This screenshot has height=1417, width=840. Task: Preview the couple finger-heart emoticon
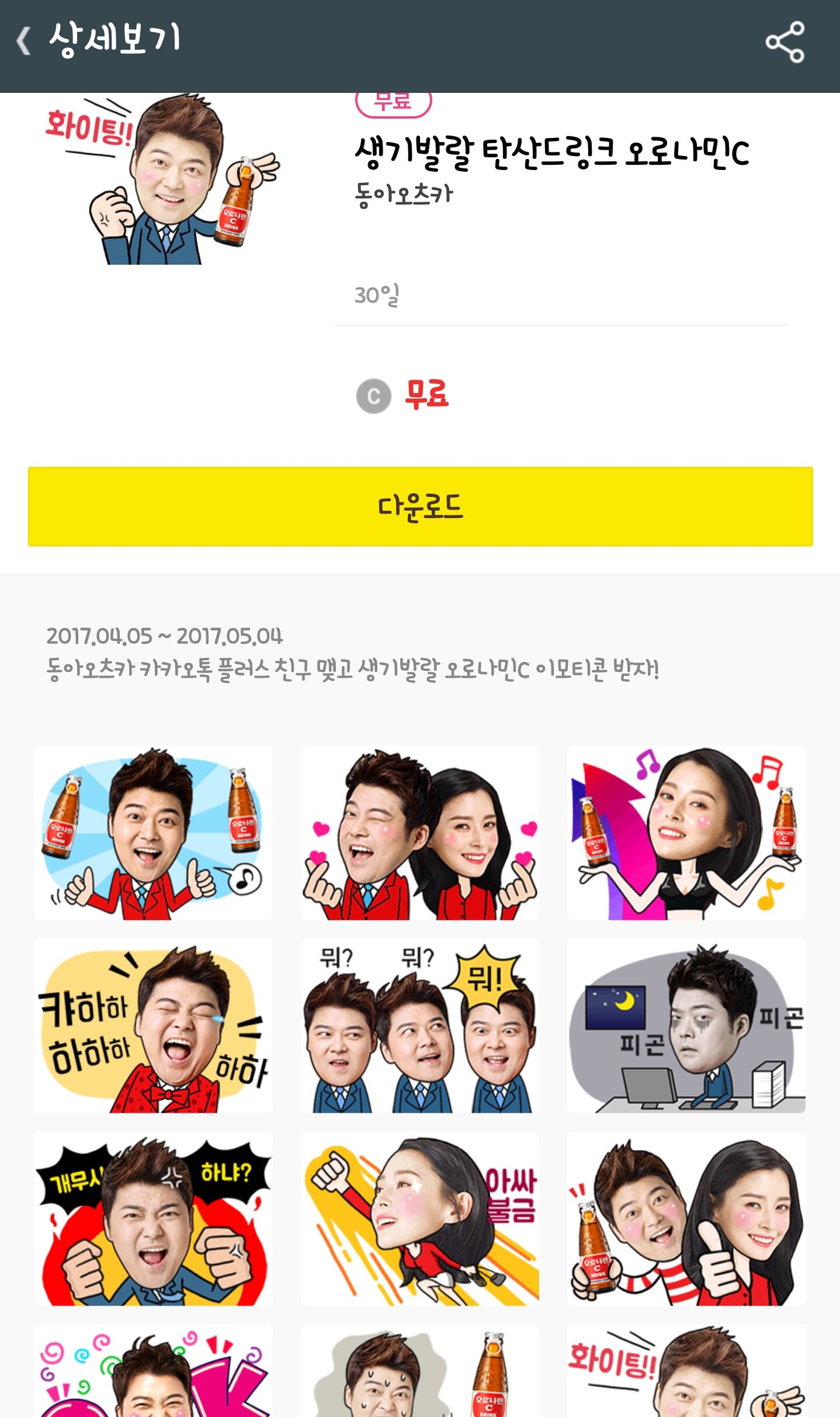pyautogui.click(x=420, y=833)
